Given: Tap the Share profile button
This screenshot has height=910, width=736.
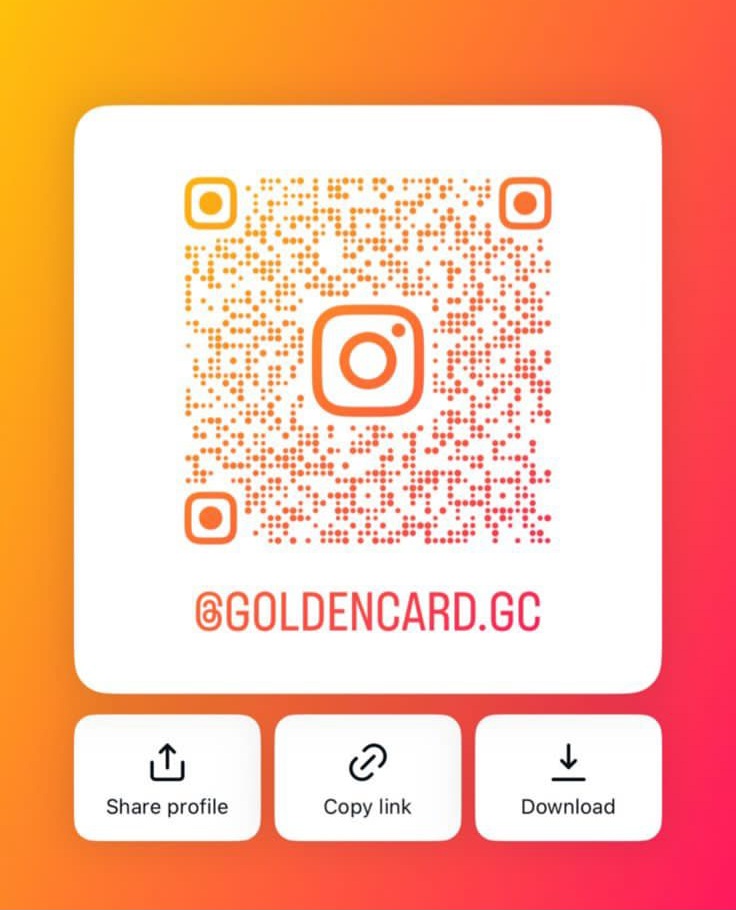Looking at the screenshot, I should [167, 777].
